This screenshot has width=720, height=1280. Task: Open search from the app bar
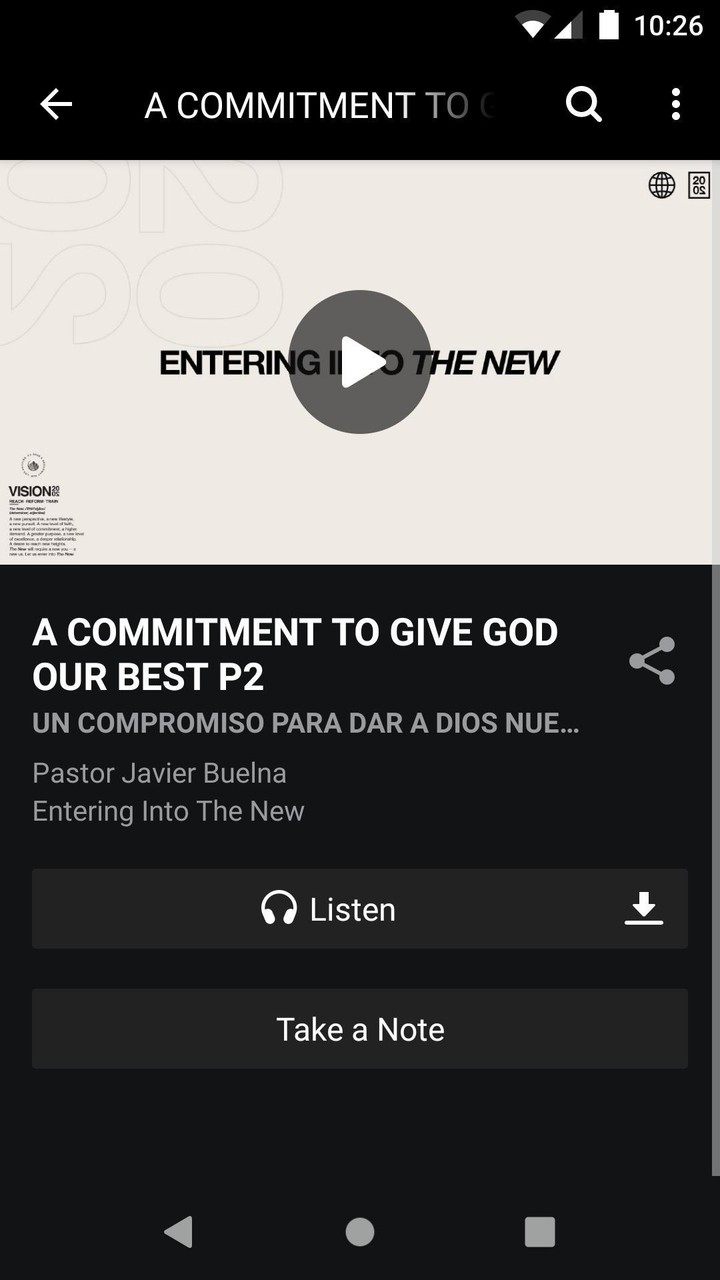(584, 104)
